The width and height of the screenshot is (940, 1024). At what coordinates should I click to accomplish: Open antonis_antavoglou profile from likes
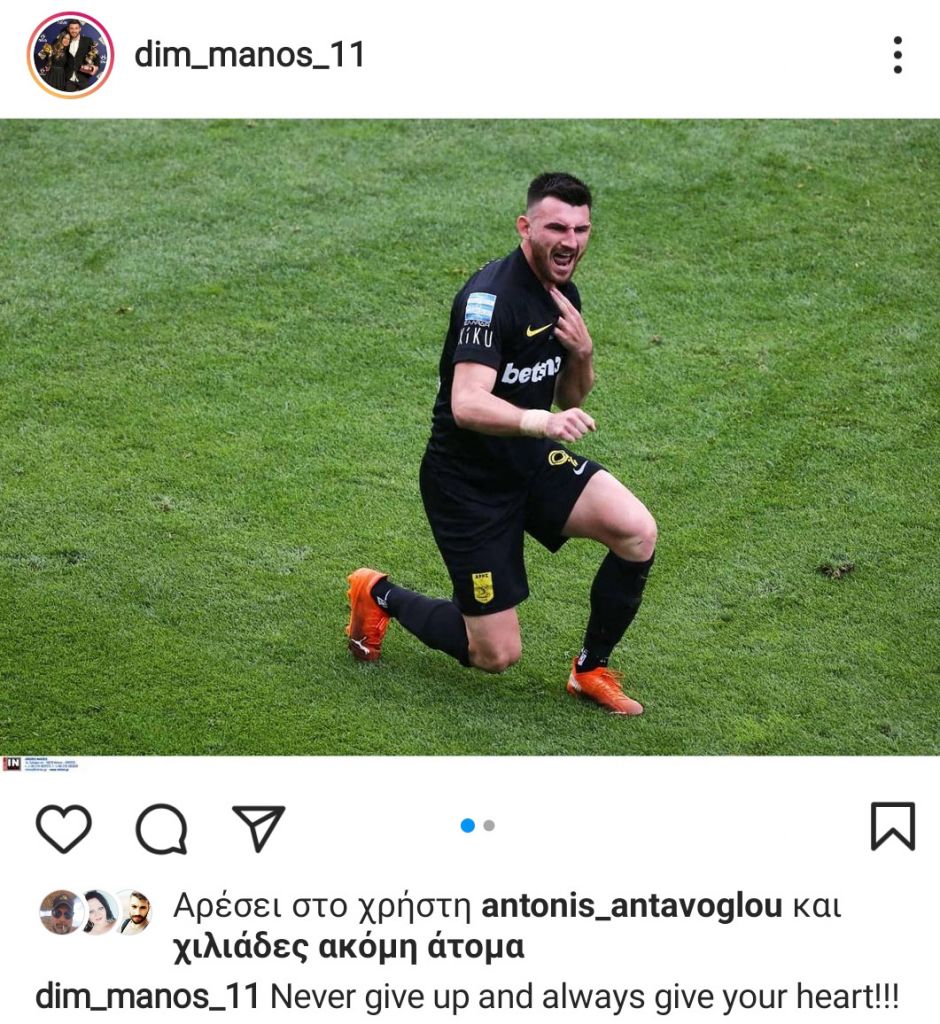631,906
